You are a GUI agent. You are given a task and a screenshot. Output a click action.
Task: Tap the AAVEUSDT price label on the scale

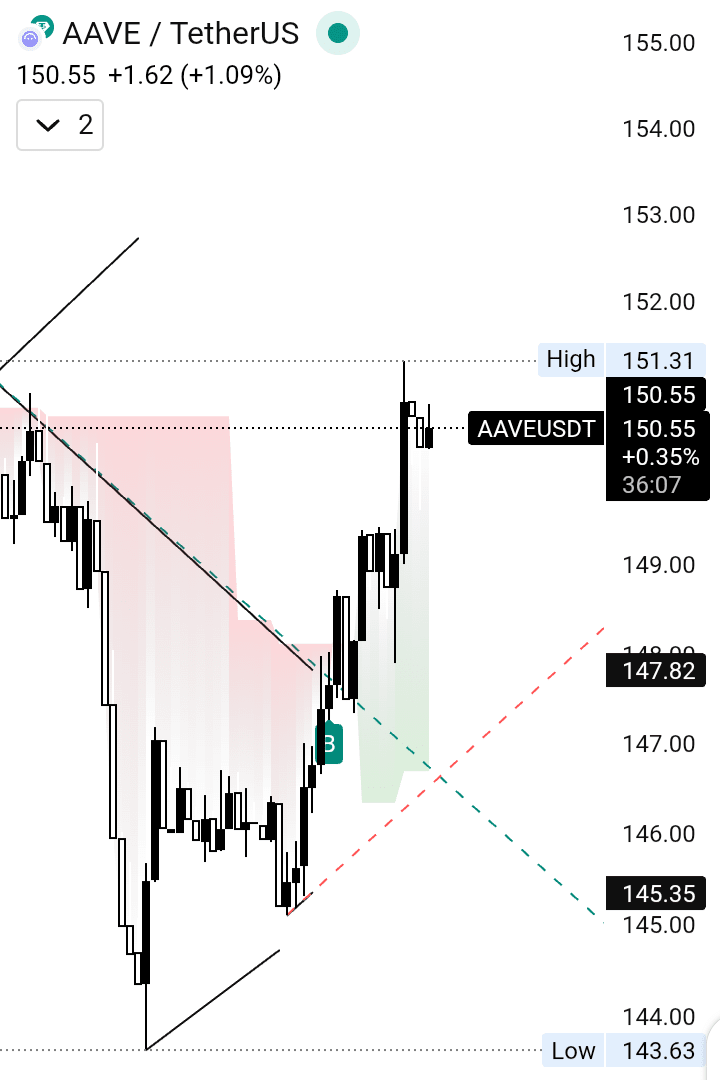click(536, 429)
